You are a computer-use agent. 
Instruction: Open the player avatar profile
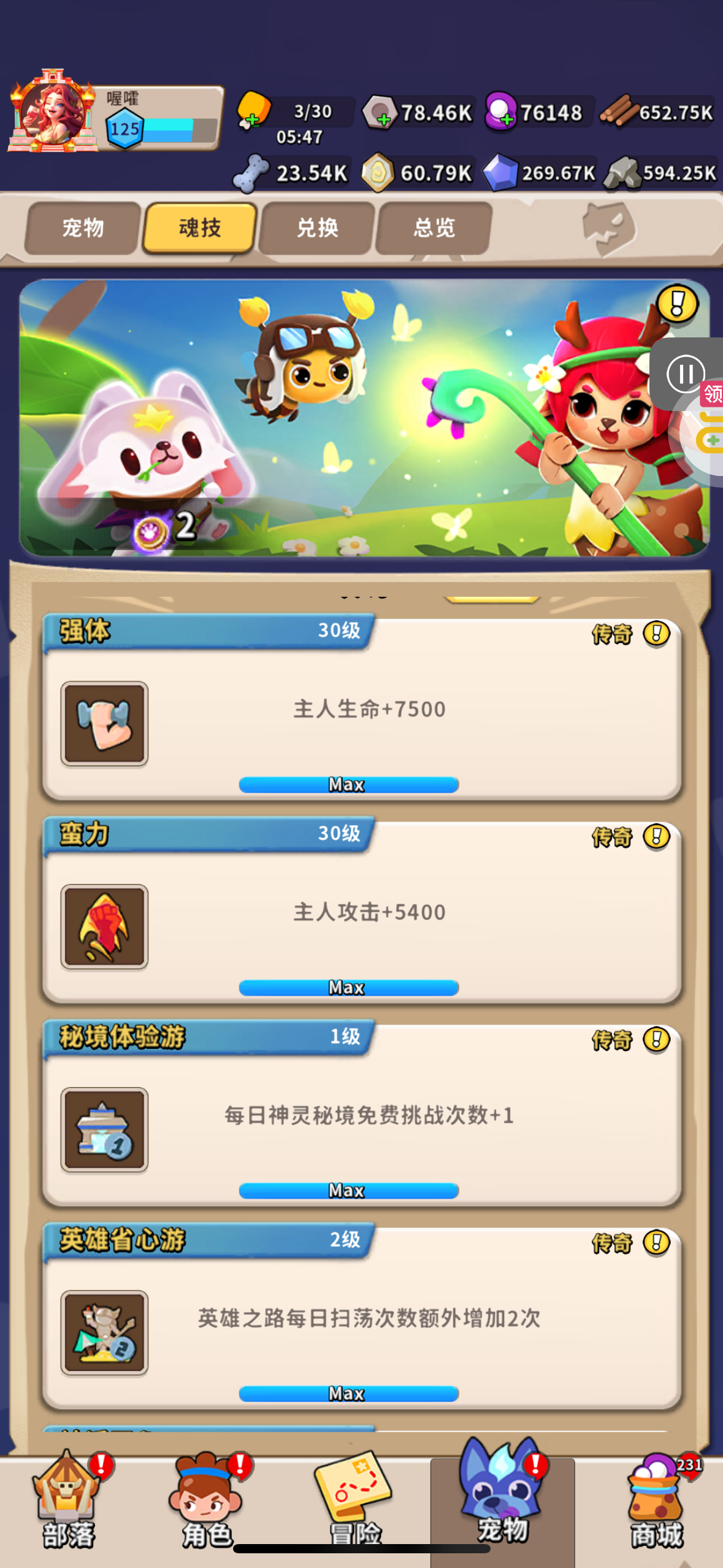coord(52,112)
